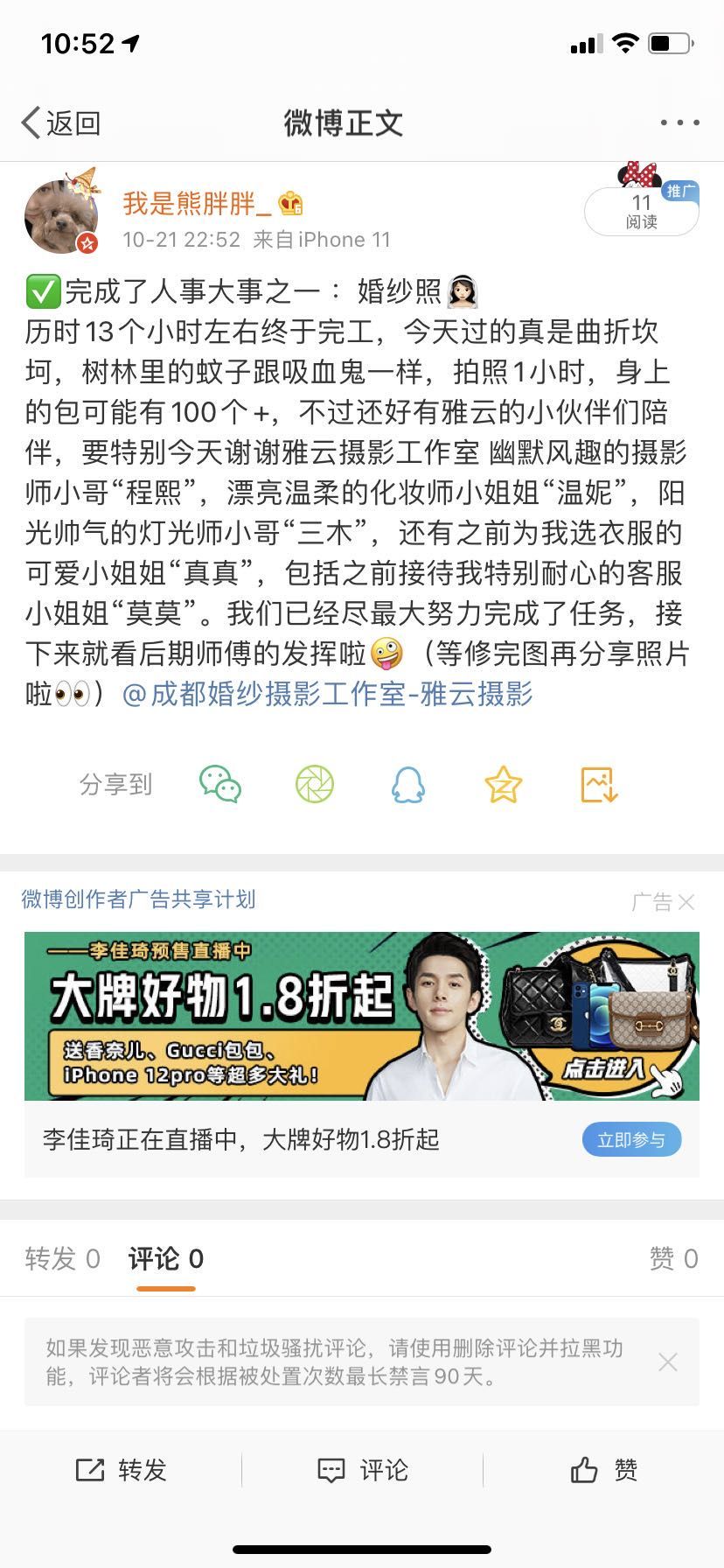The height and width of the screenshot is (1568, 724).
Task: Share post to WeChat Moments
Action: point(315,784)
